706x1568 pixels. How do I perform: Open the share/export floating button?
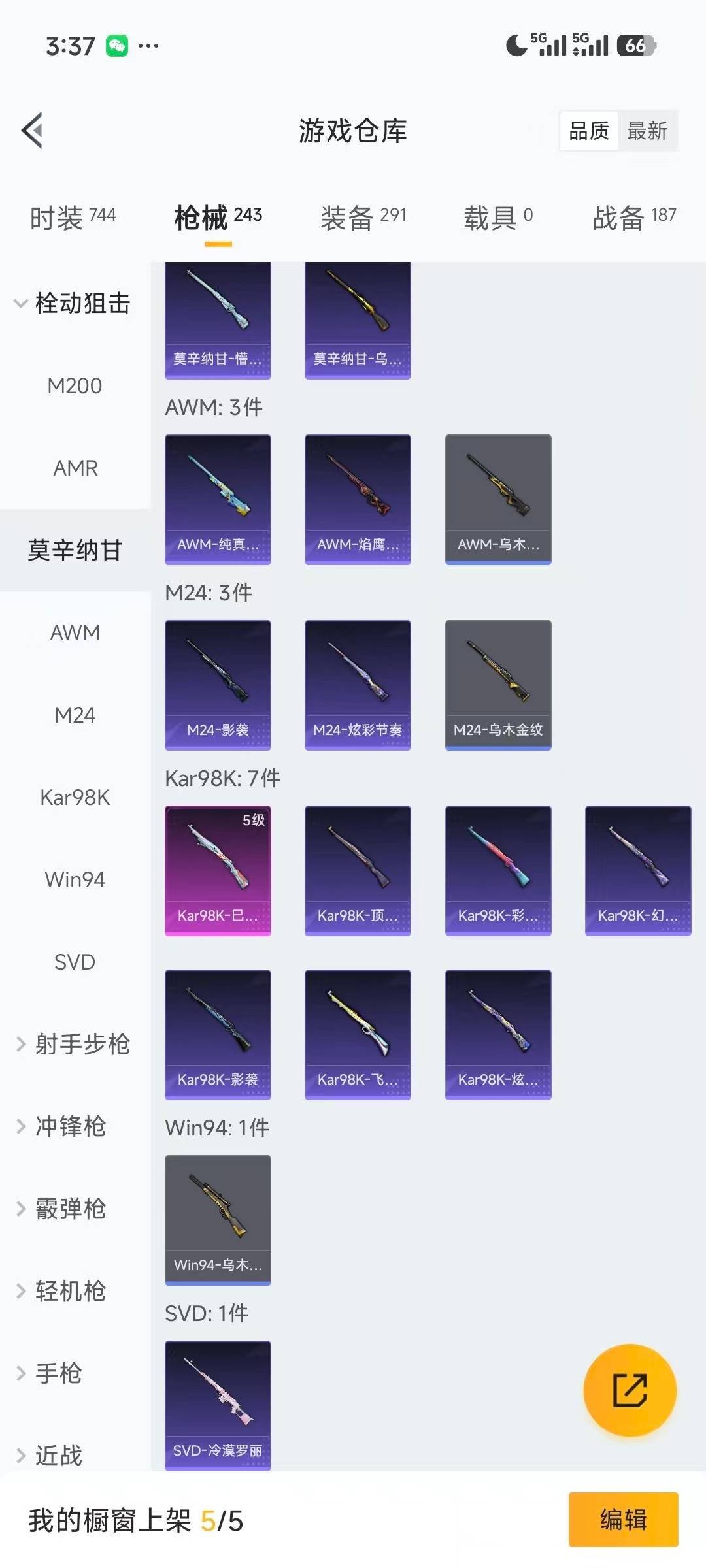click(x=630, y=1390)
